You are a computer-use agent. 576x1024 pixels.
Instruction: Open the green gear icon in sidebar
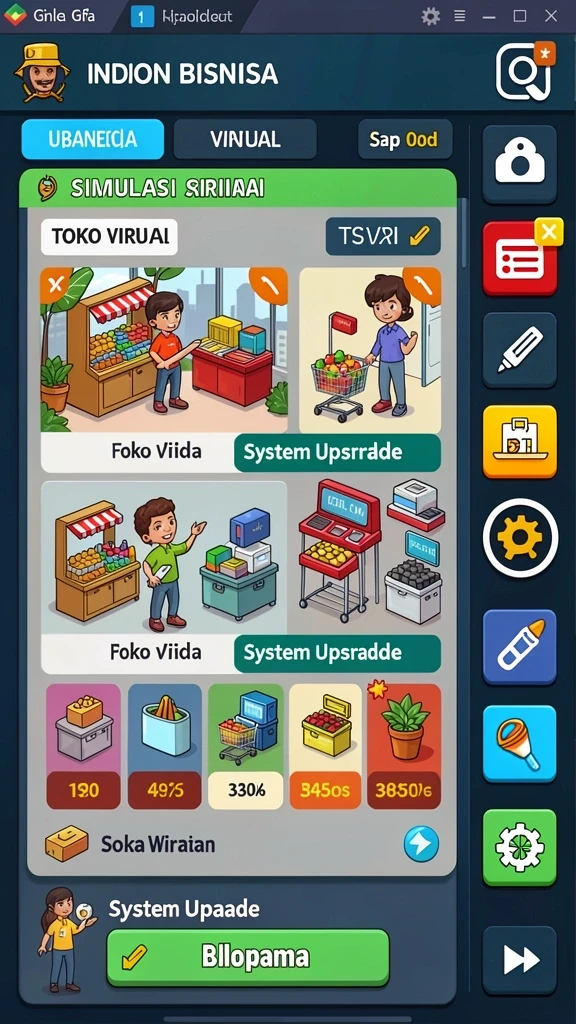coord(520,848)
